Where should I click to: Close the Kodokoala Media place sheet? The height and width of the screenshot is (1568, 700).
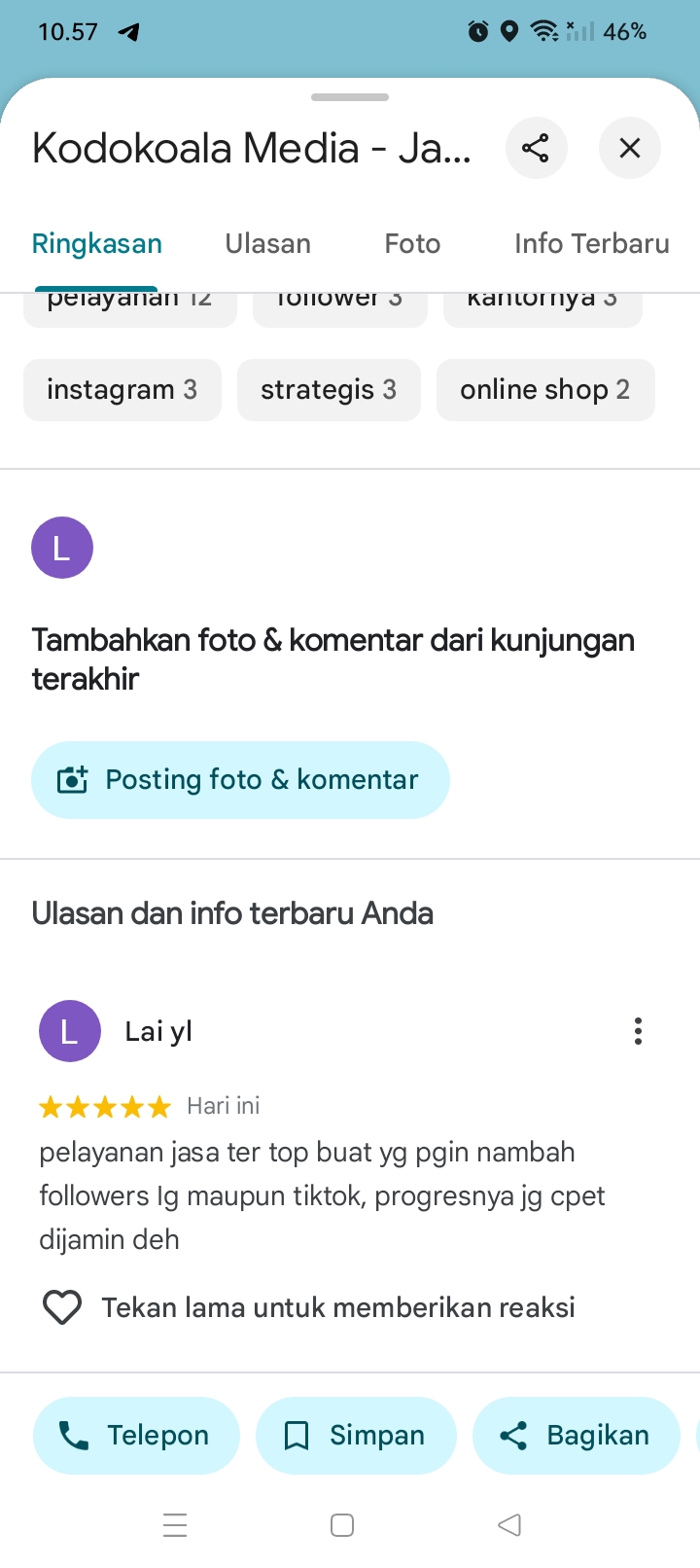(630, 148)
